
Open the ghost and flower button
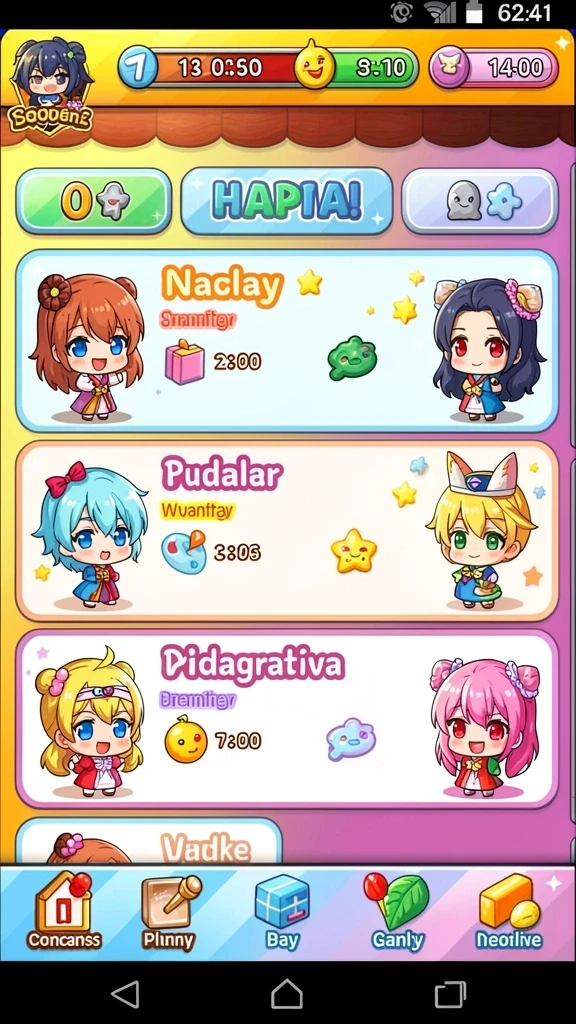480,201
